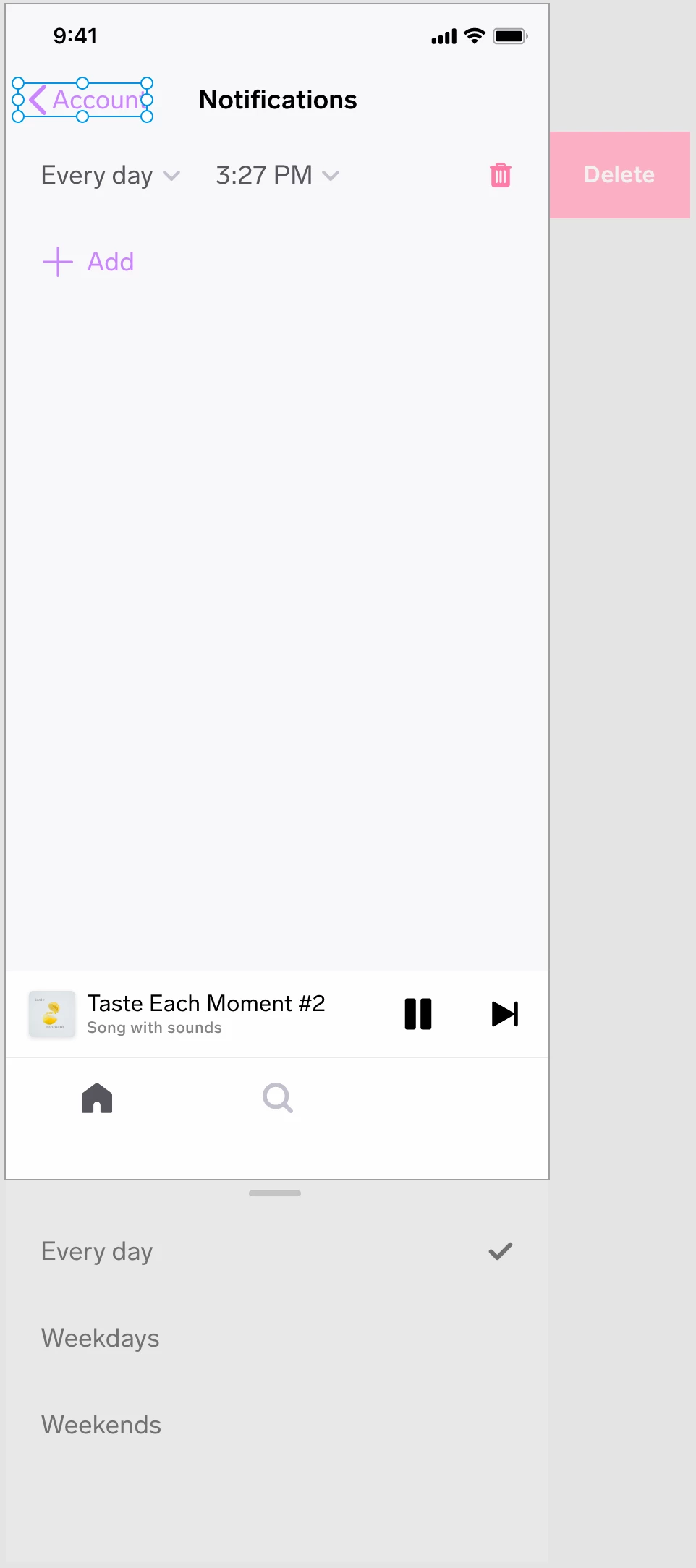The image size is (696, 1568).
Task: Choose the Weekdays option
Action: tap(101, 1338)
